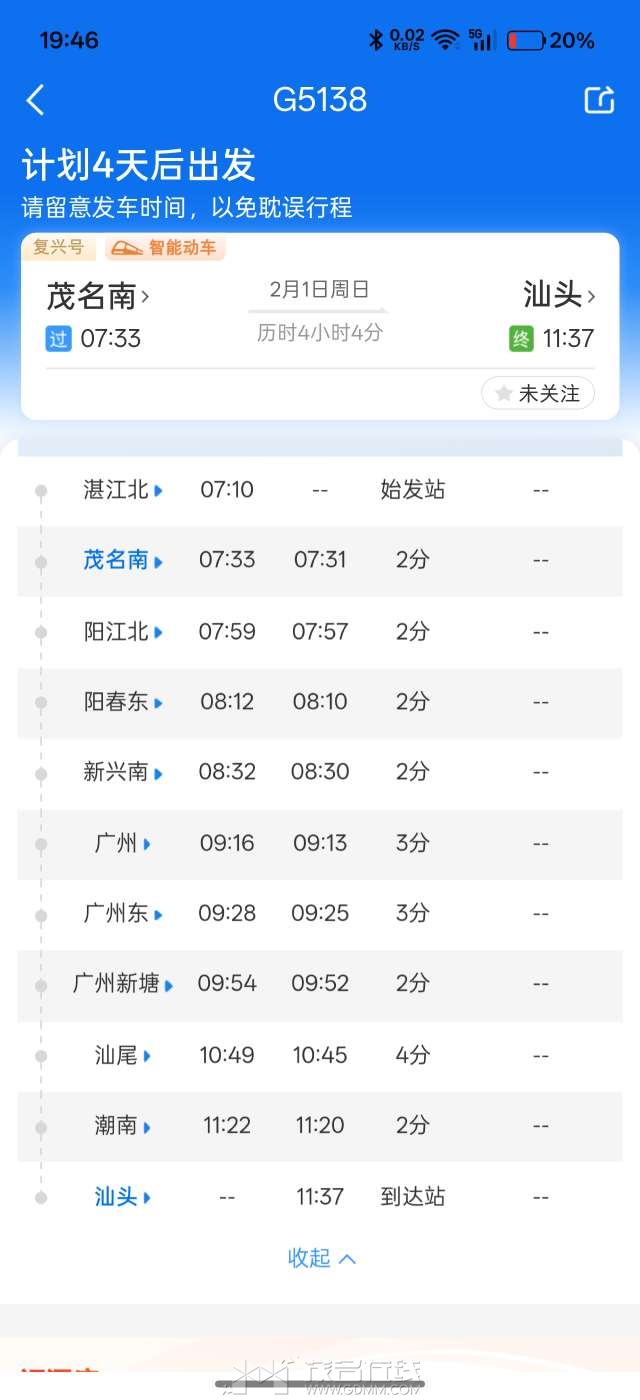The height and width of the screenshot is (1400, 640).
Task: Open the 湛江北 station stop
Action: tap(122, 490)
